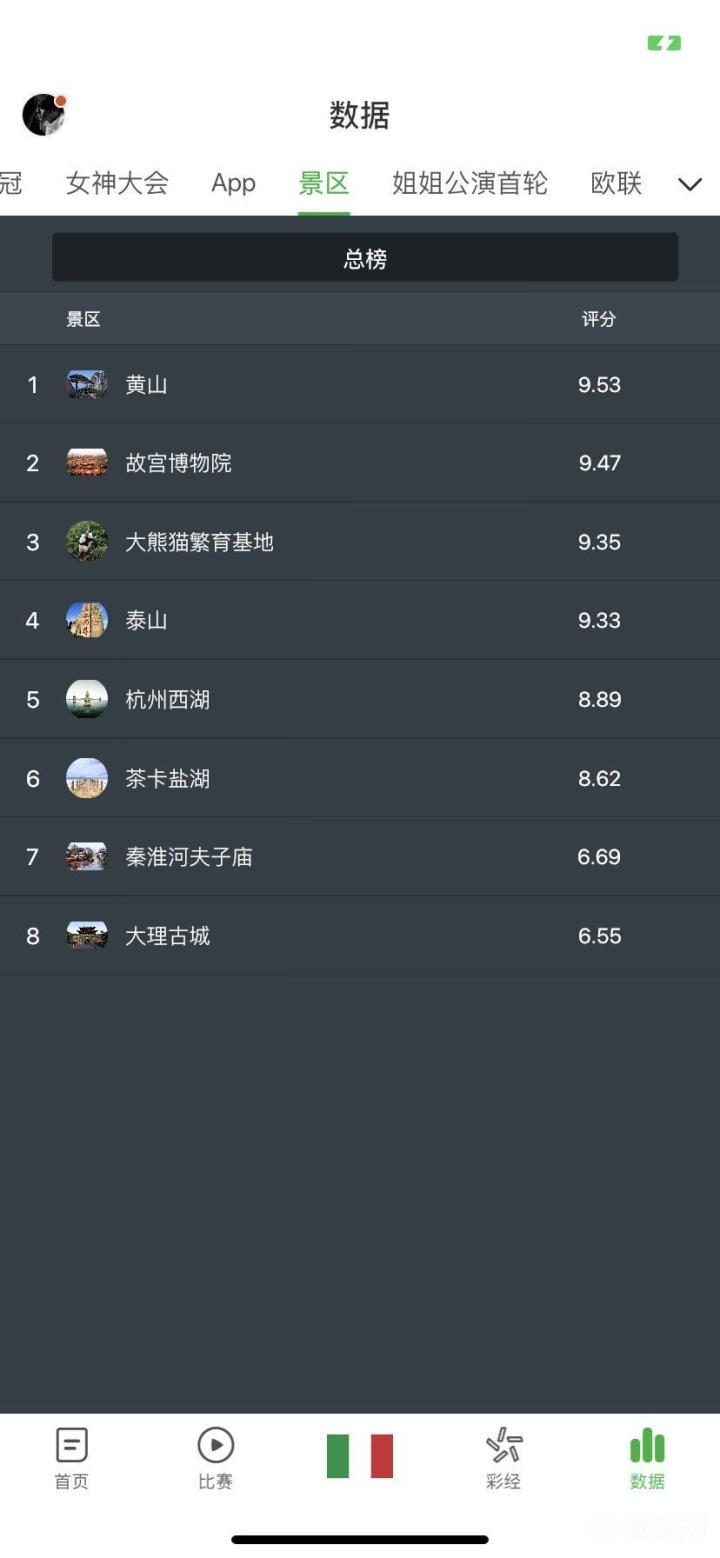The height and width of the screenshot is (1558, 720).
Task: Open the 秦淮河夫子庙 row
Action: pyautogui.click(x=188, y=857)
